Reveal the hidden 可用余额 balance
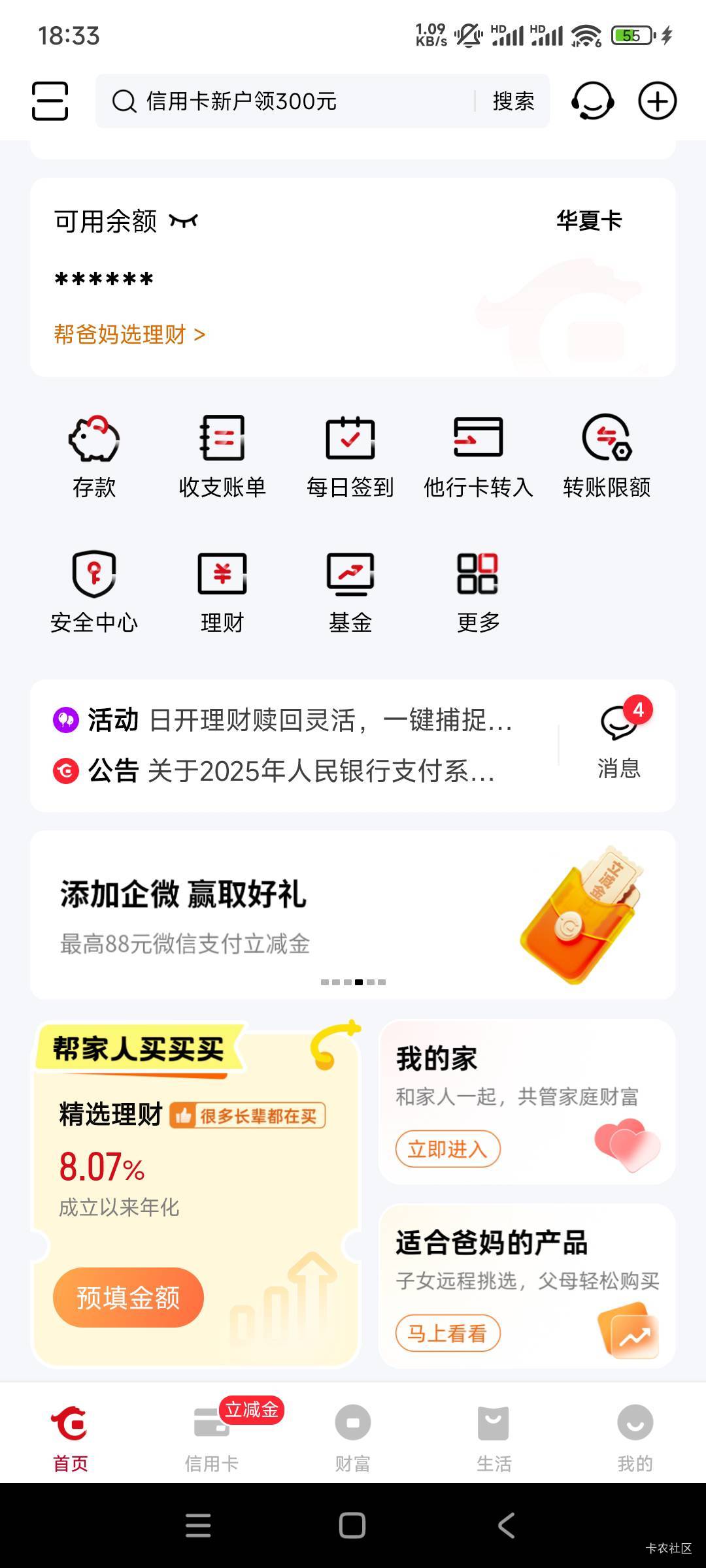The height and width of the screenshot is (1568, 706). coord(183,221)
